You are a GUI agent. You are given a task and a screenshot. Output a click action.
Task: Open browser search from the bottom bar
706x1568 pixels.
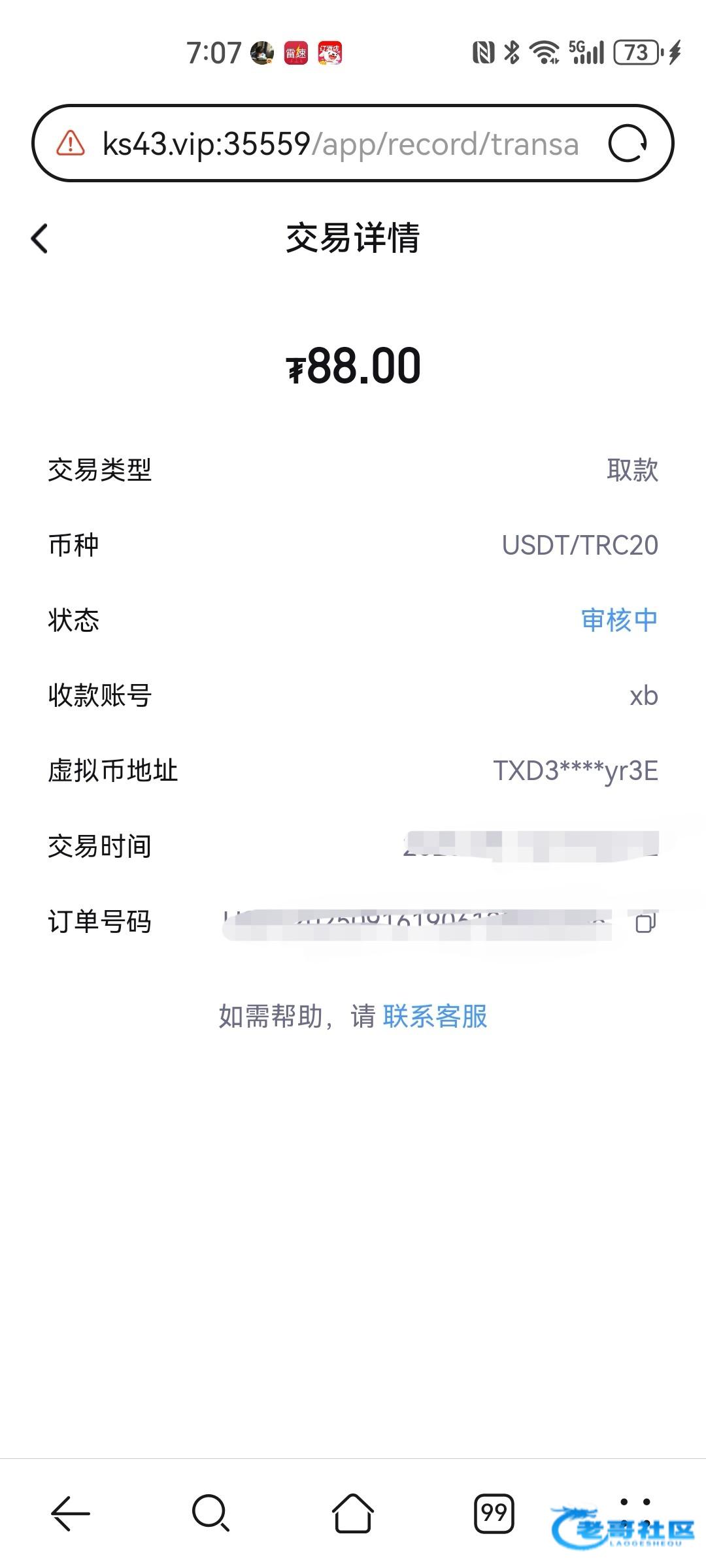210,1513
